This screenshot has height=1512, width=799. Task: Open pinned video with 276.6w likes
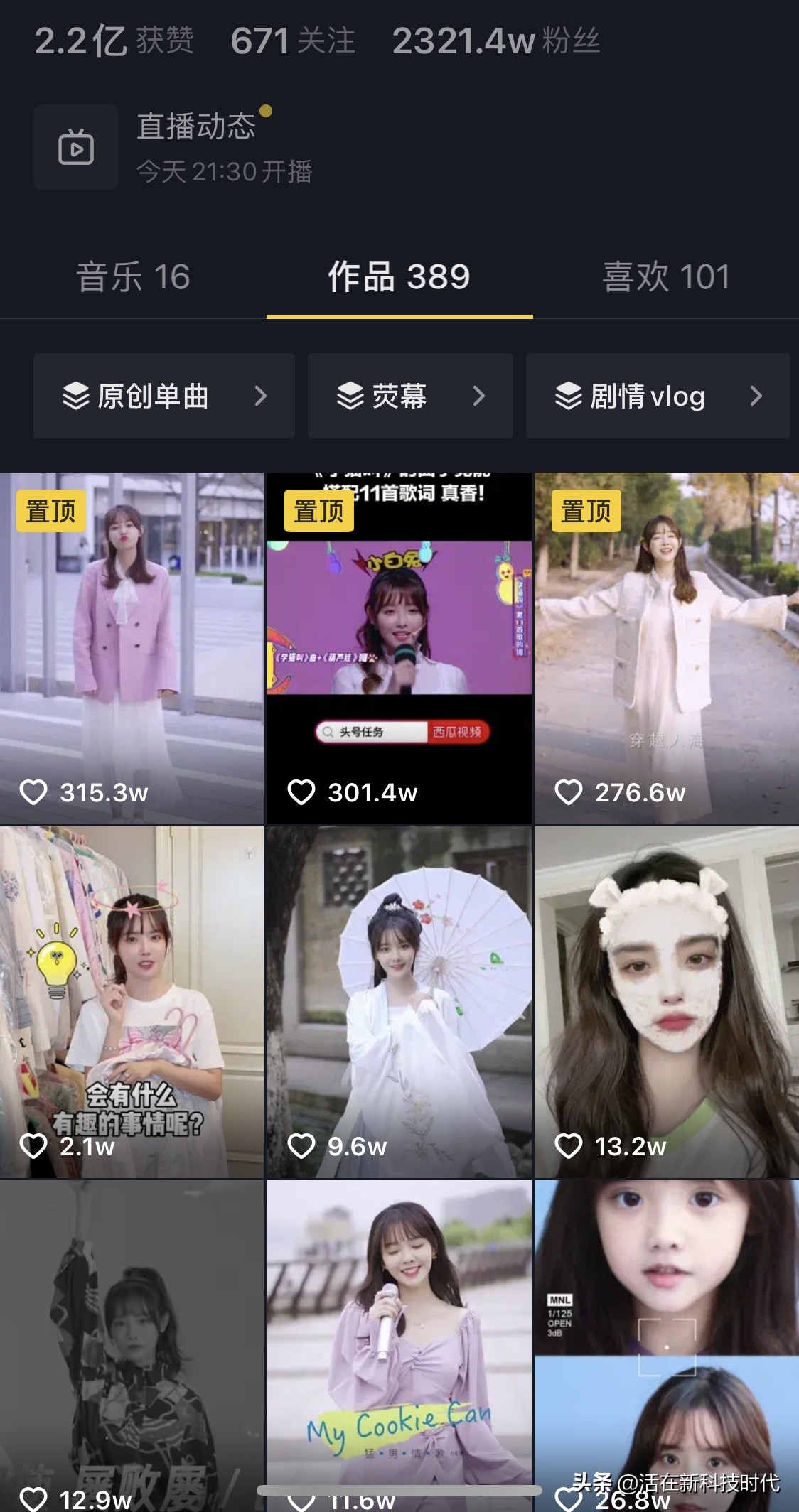(666, 647)
